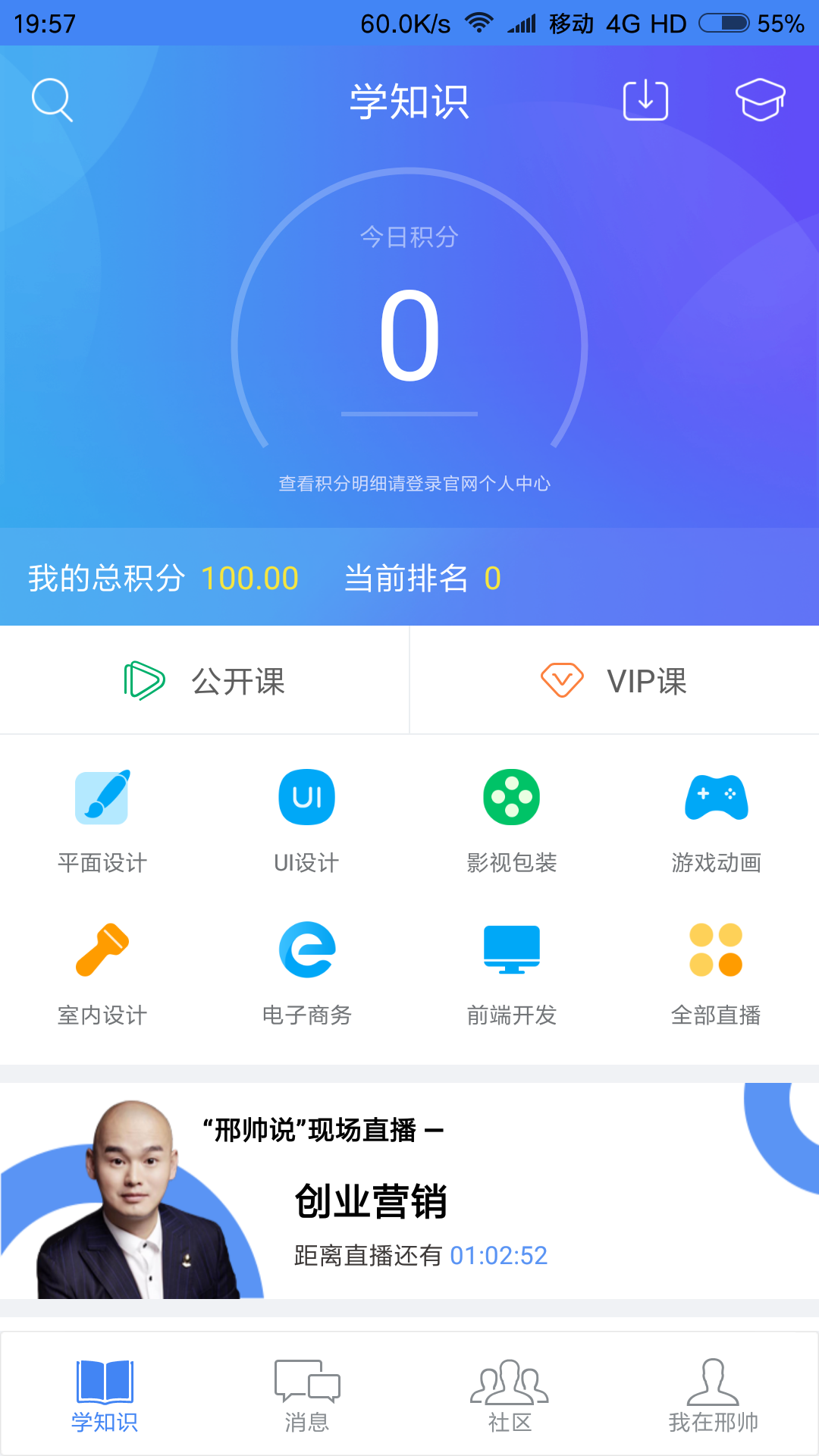
Task: Select the UI设计 category icon
Action: pos(306,796)
